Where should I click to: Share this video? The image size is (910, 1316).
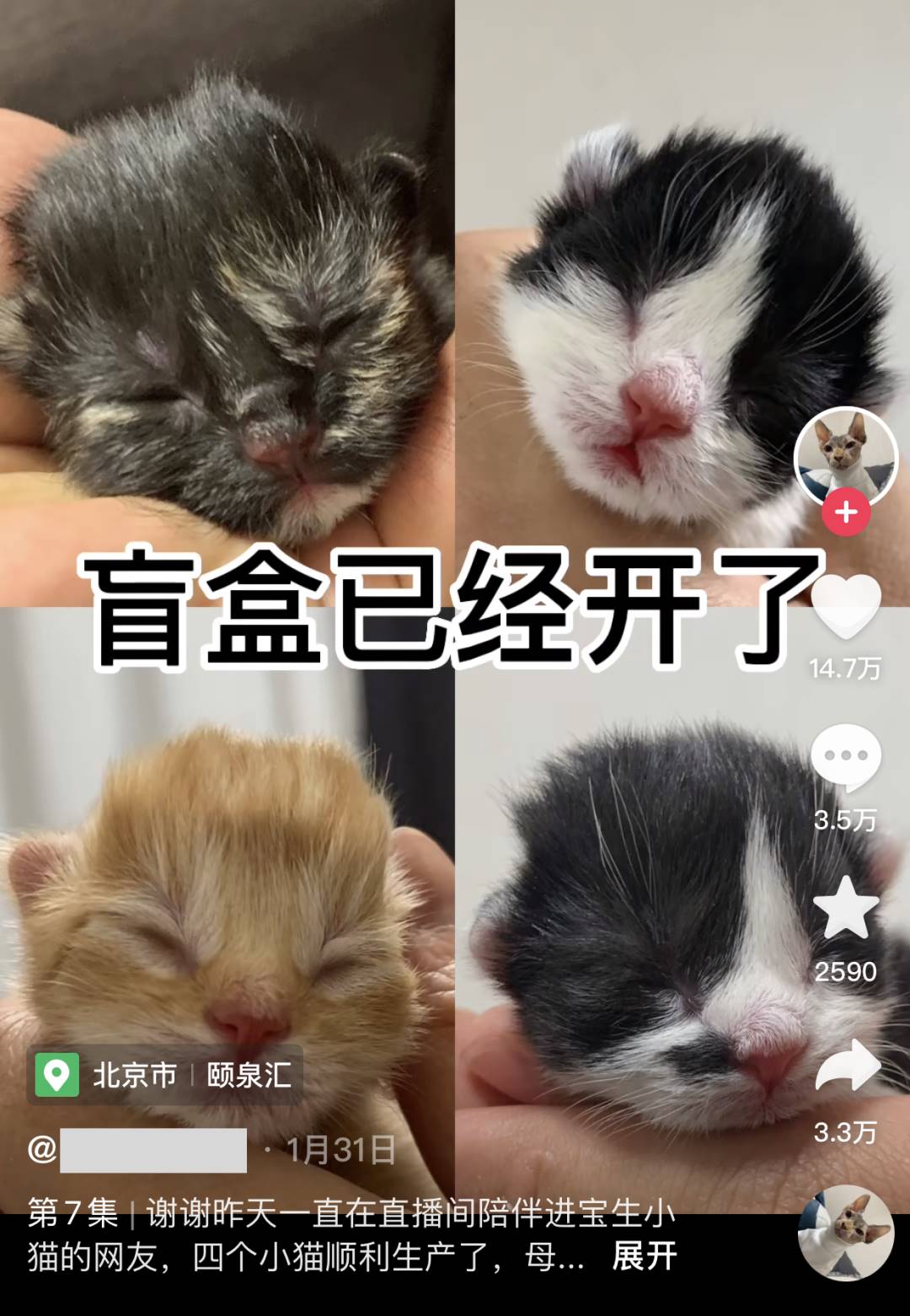(x=847, y=1067)
